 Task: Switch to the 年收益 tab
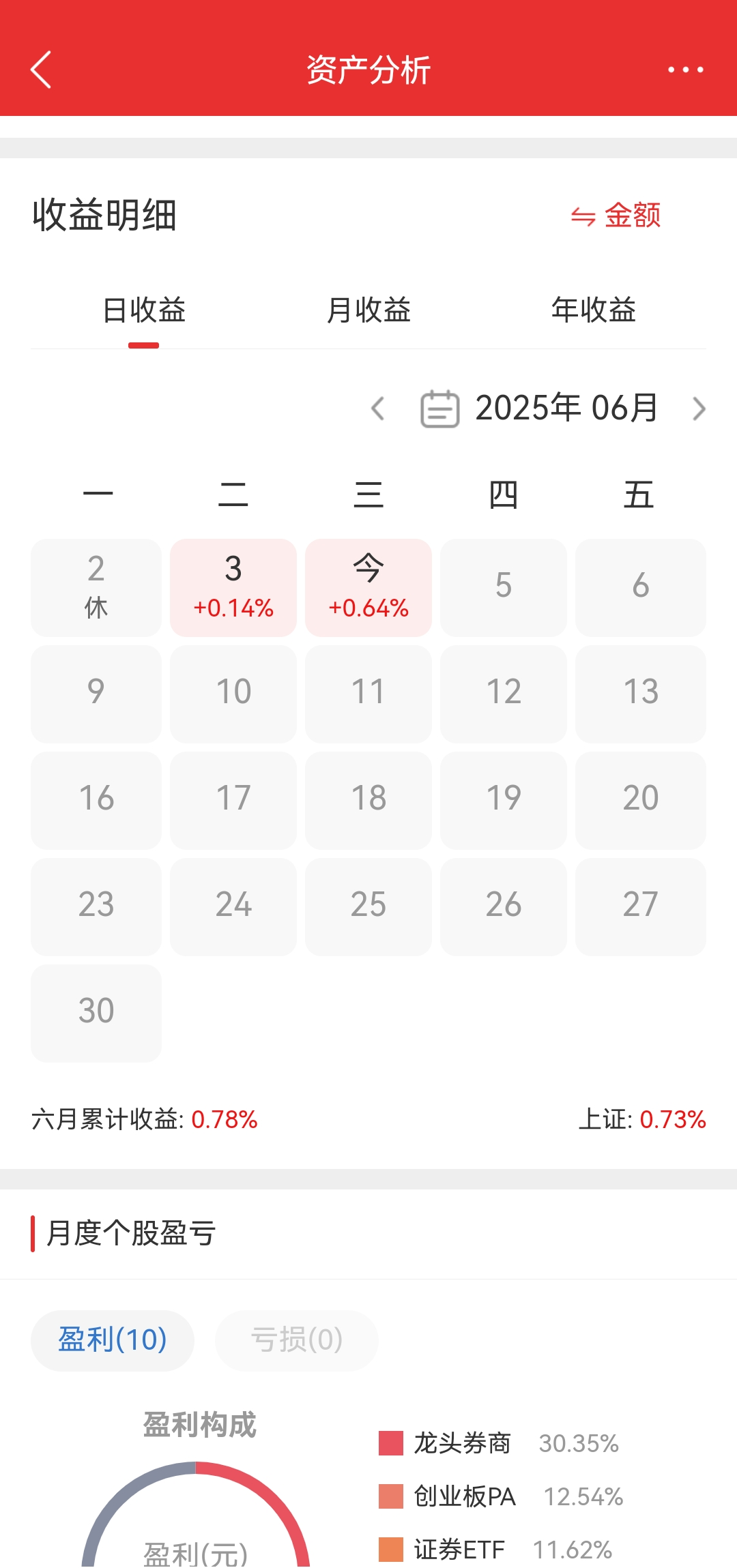(x=593, y=310)
